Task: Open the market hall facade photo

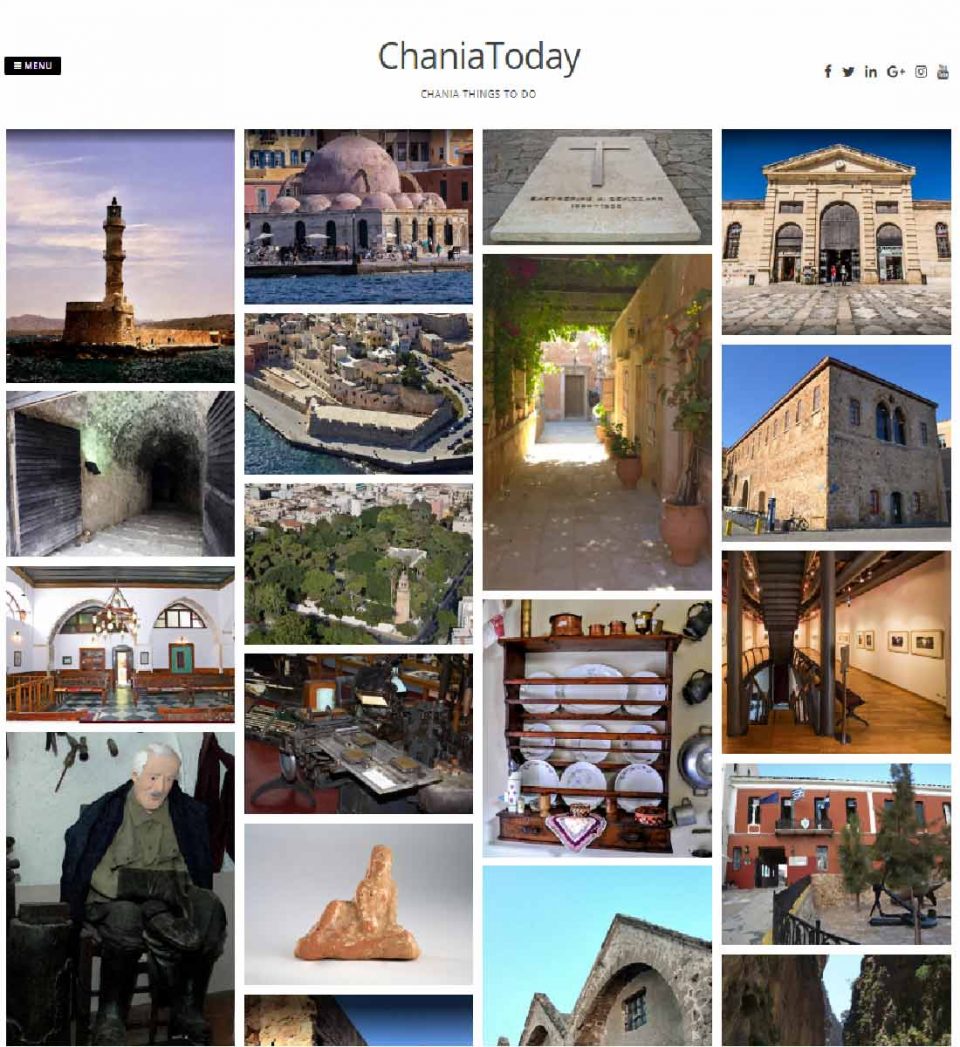Action: point(836,231)
